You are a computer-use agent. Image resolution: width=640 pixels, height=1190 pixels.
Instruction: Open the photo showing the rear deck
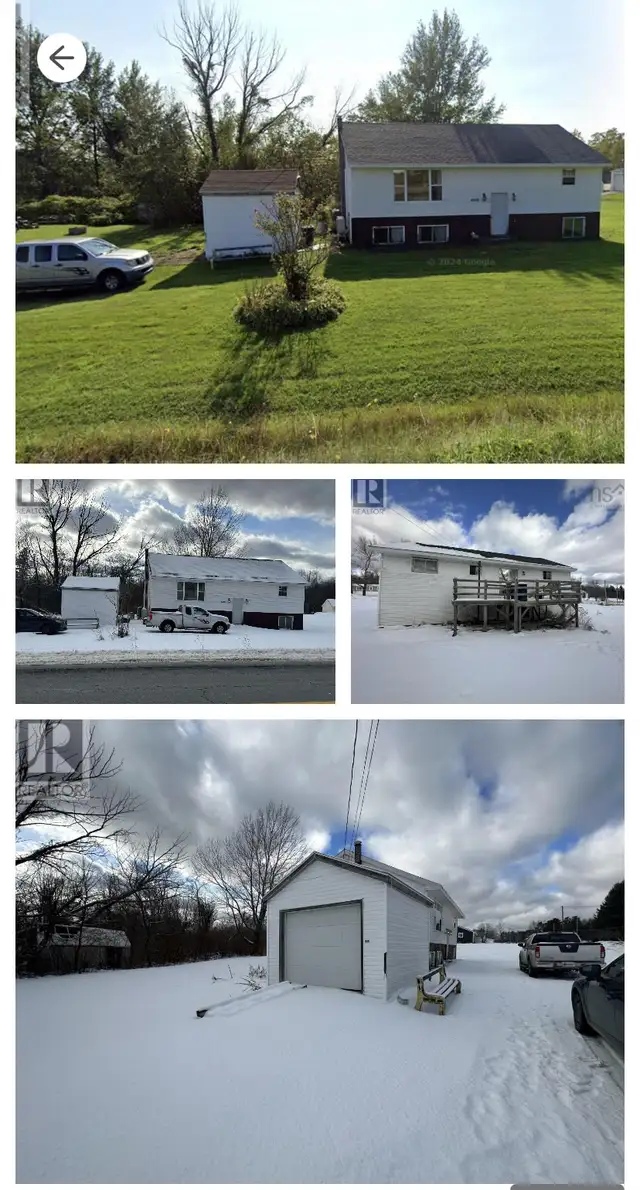coord(487,591)
